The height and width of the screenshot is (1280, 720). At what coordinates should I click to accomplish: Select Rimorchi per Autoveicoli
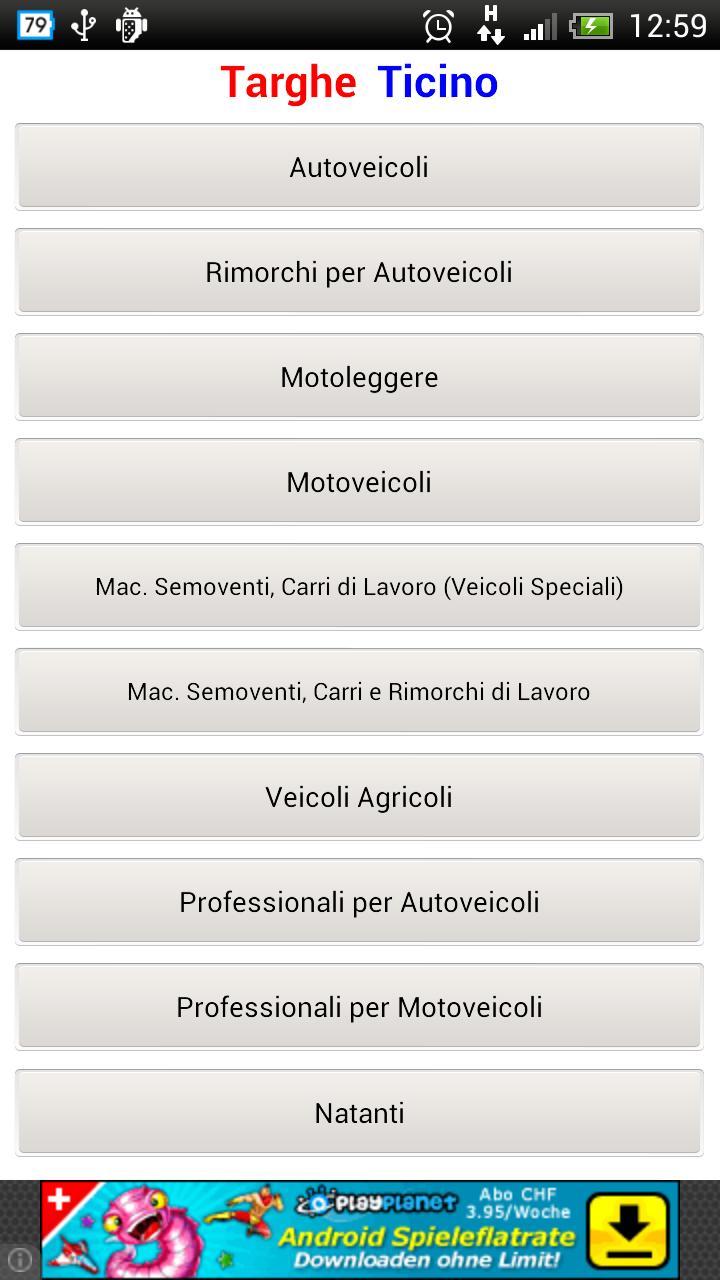coord(359,271)
